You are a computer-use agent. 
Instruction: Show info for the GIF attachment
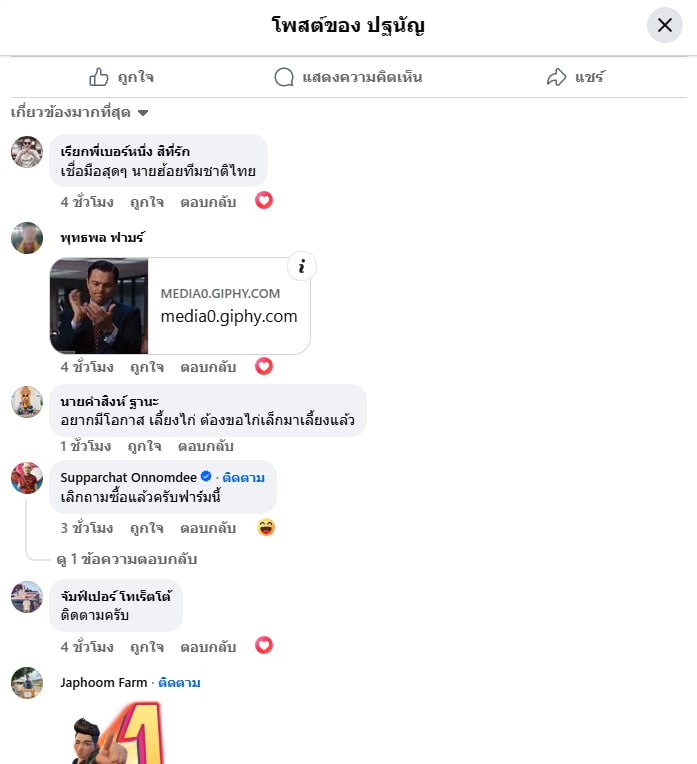click(302, 266)
